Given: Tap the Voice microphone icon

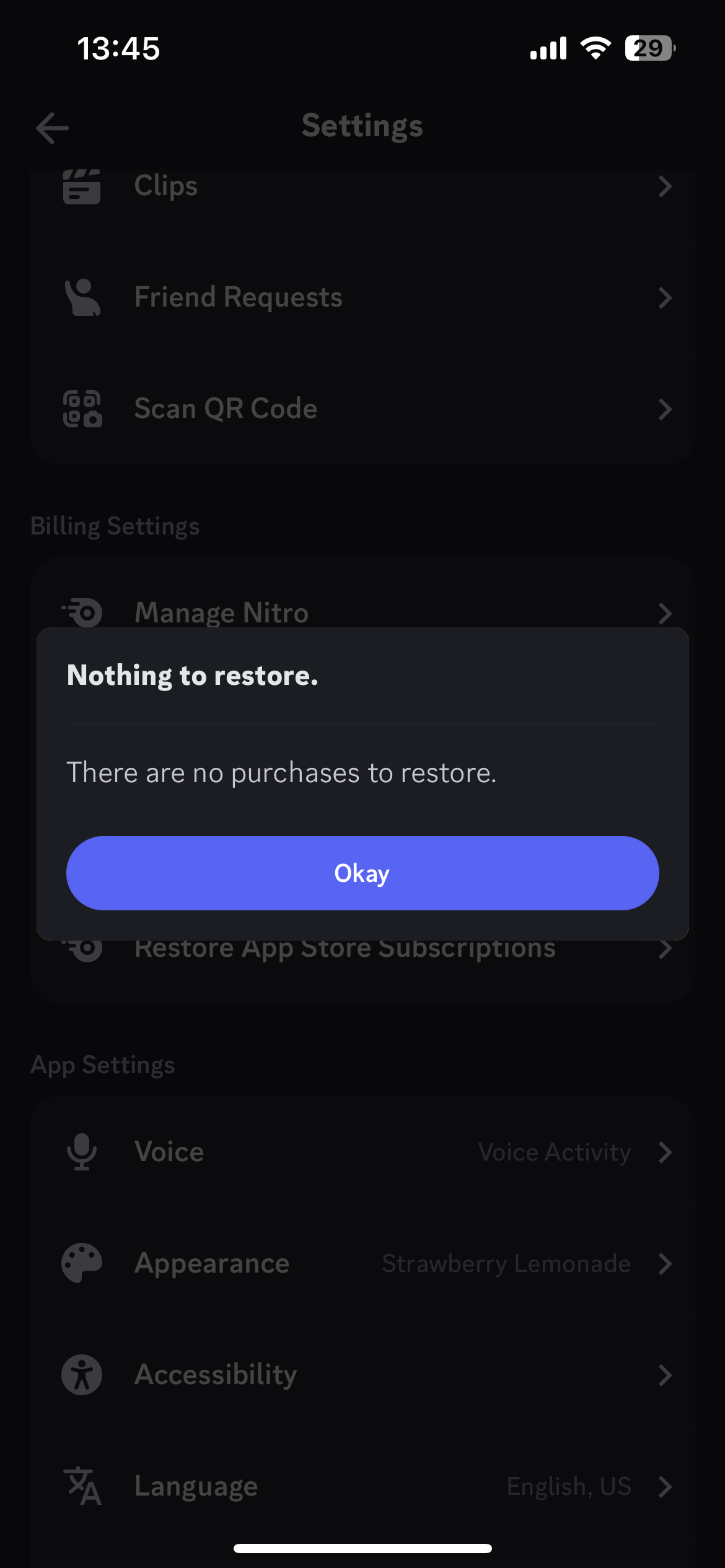Looking at the screenshot, I should [82, 1152].
